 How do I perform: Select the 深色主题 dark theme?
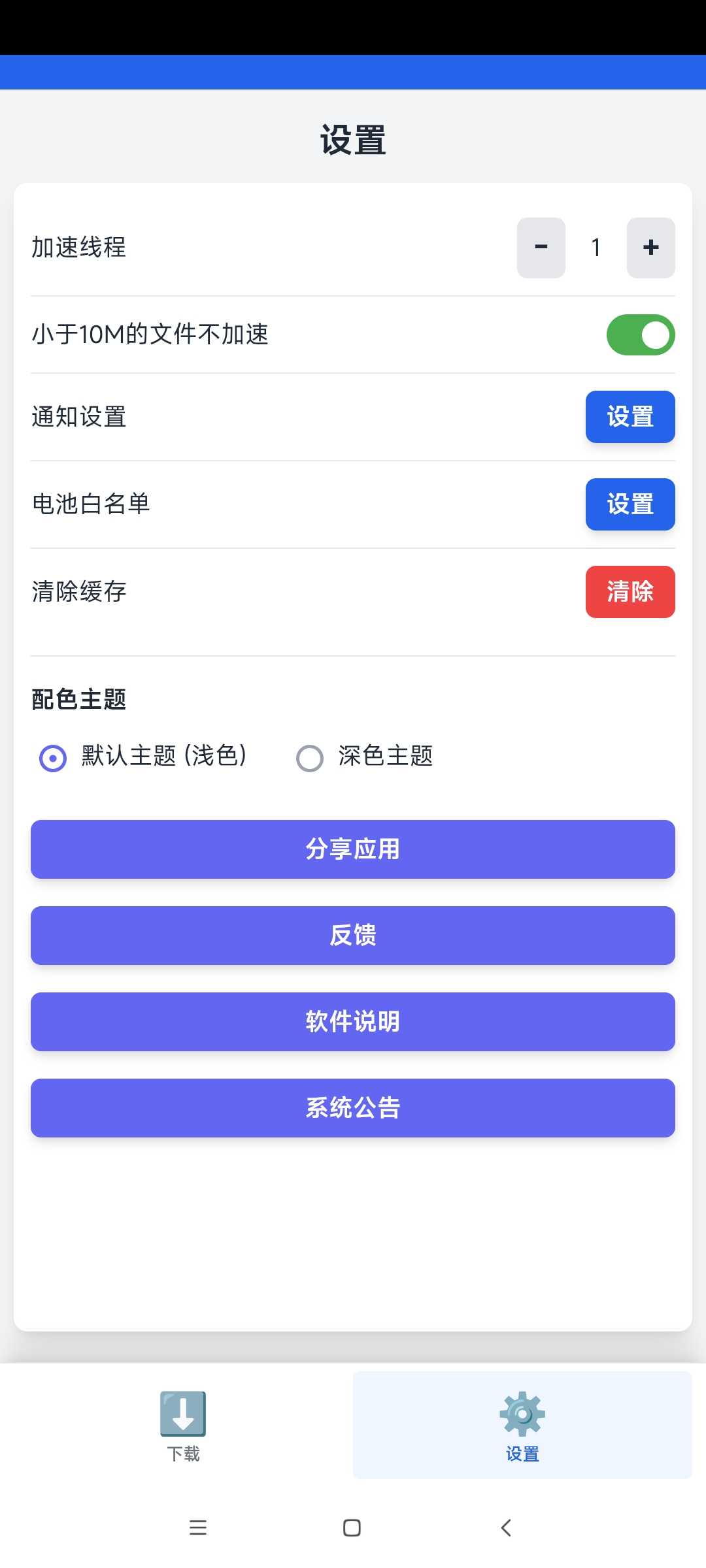tap(310, 759)
